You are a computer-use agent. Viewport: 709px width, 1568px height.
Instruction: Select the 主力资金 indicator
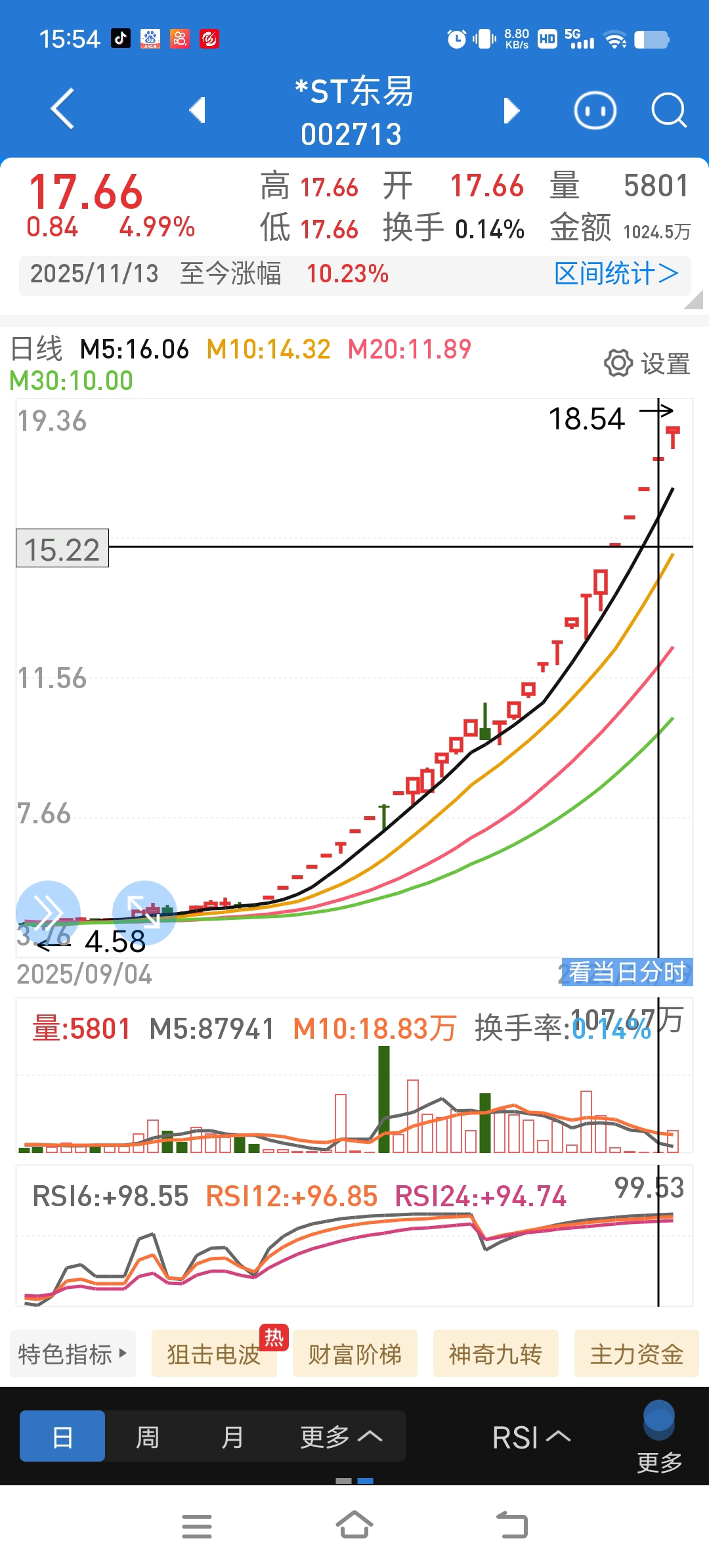pyautogui.click(x=636, y=1354)
